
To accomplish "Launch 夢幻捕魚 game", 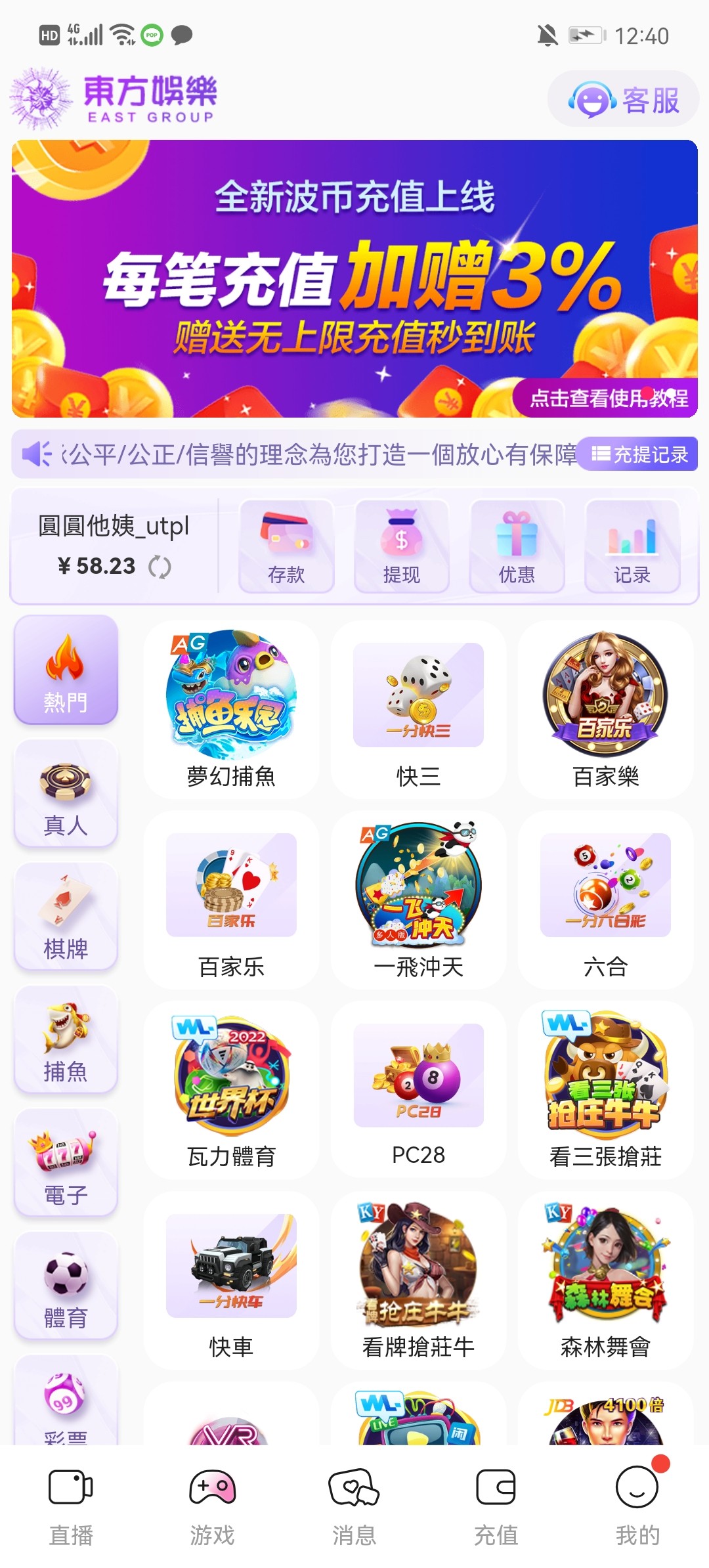I will click(x=231, y=709).
